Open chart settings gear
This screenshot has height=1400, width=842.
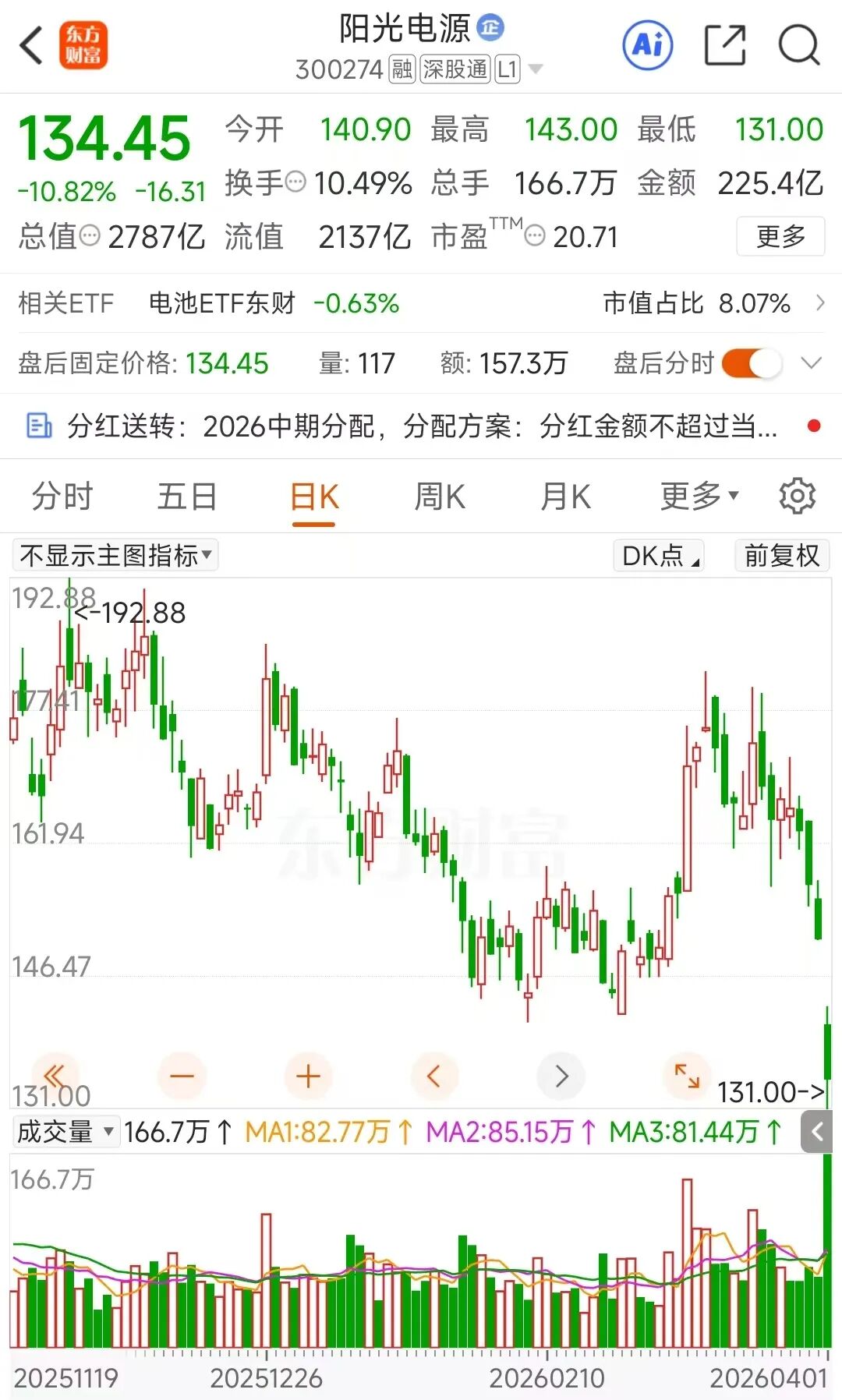797,497
